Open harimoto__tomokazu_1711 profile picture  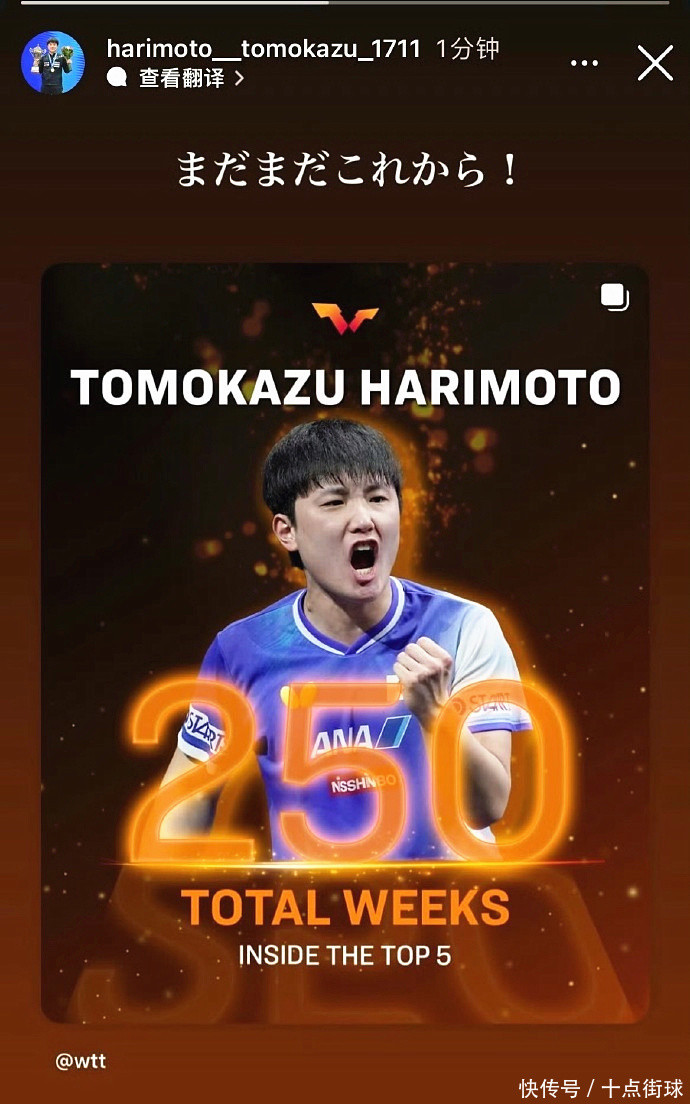[x=53, y=63]
